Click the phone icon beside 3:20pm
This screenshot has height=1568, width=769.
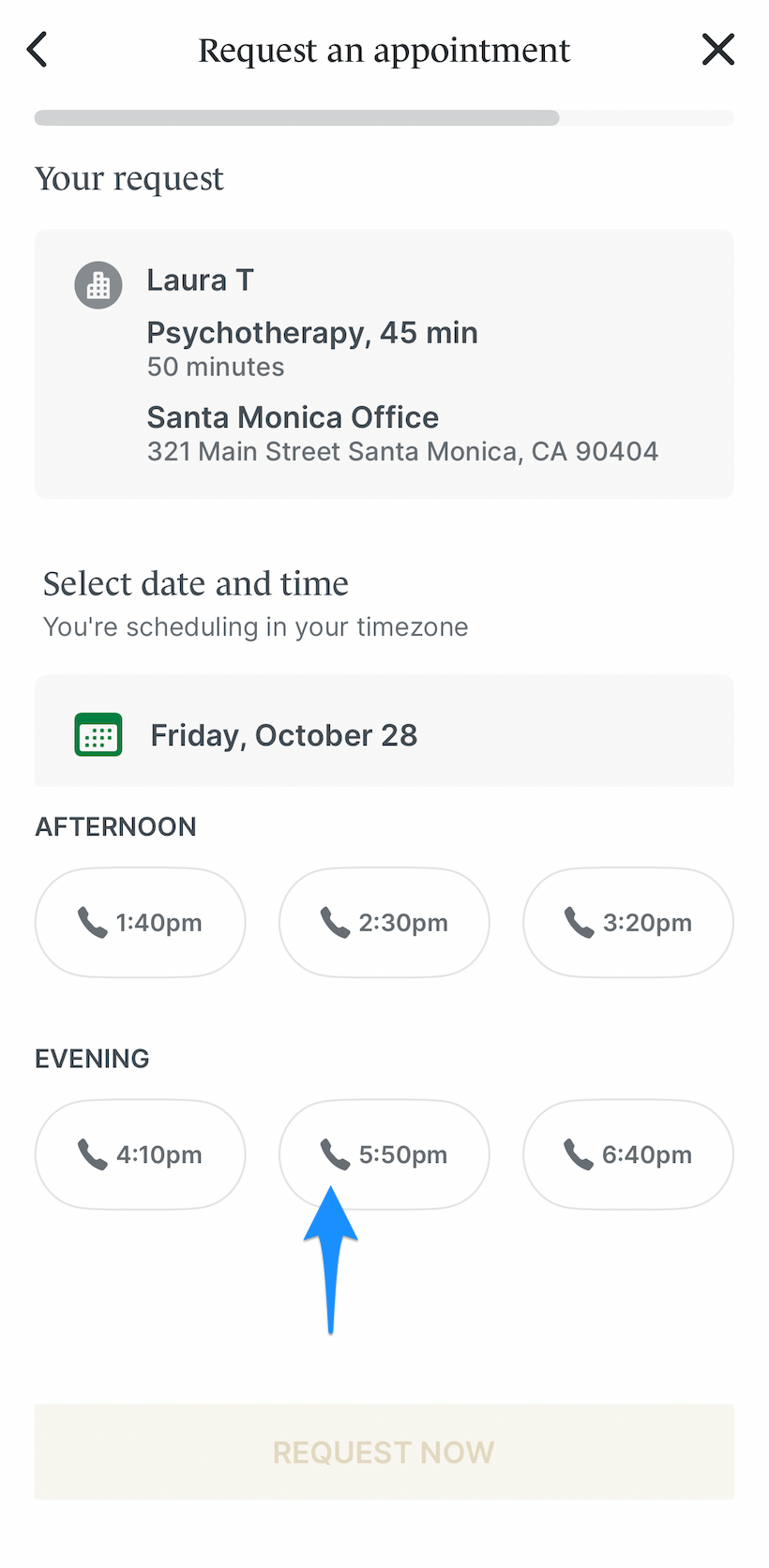pyautogui.click(x=580, y=922)
